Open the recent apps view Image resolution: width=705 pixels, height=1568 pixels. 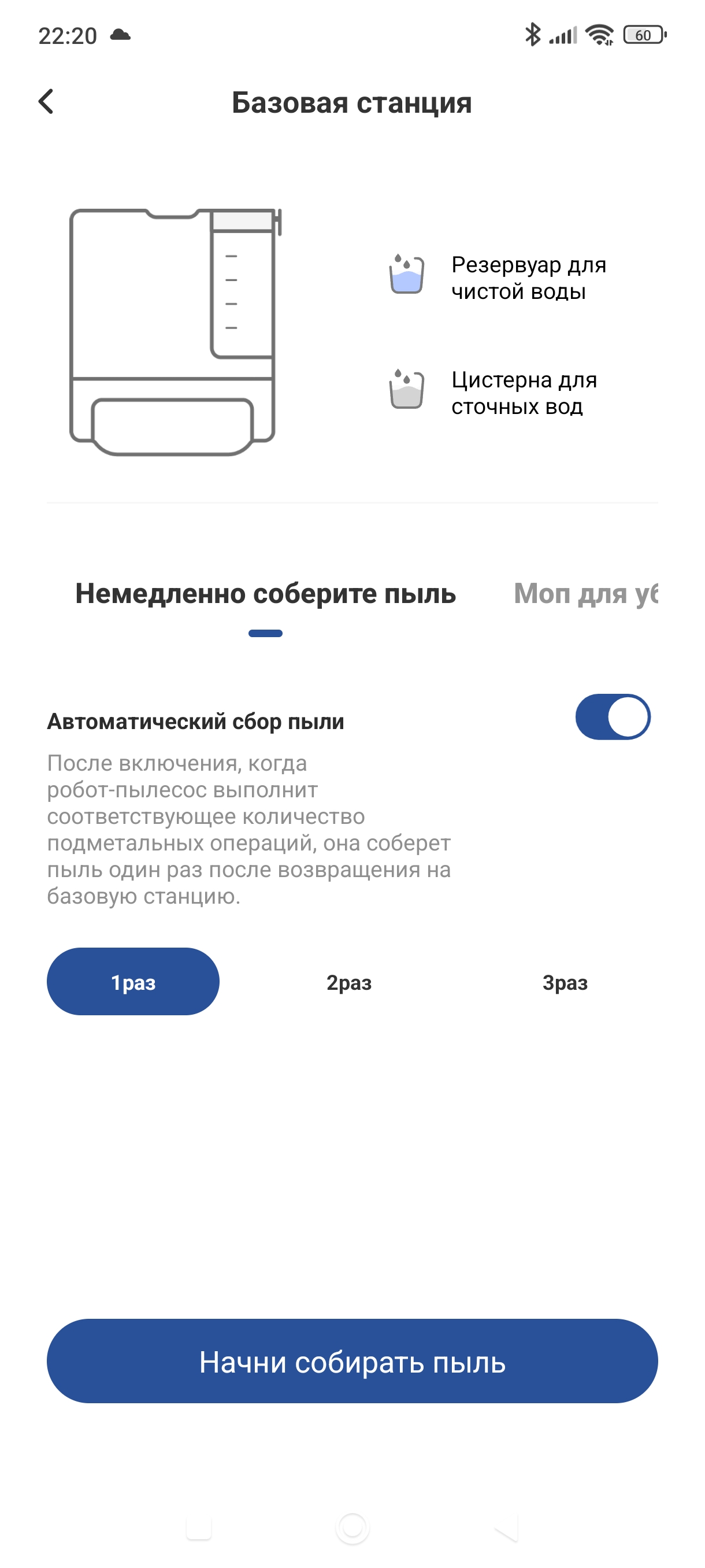(x=199, y=1527)
